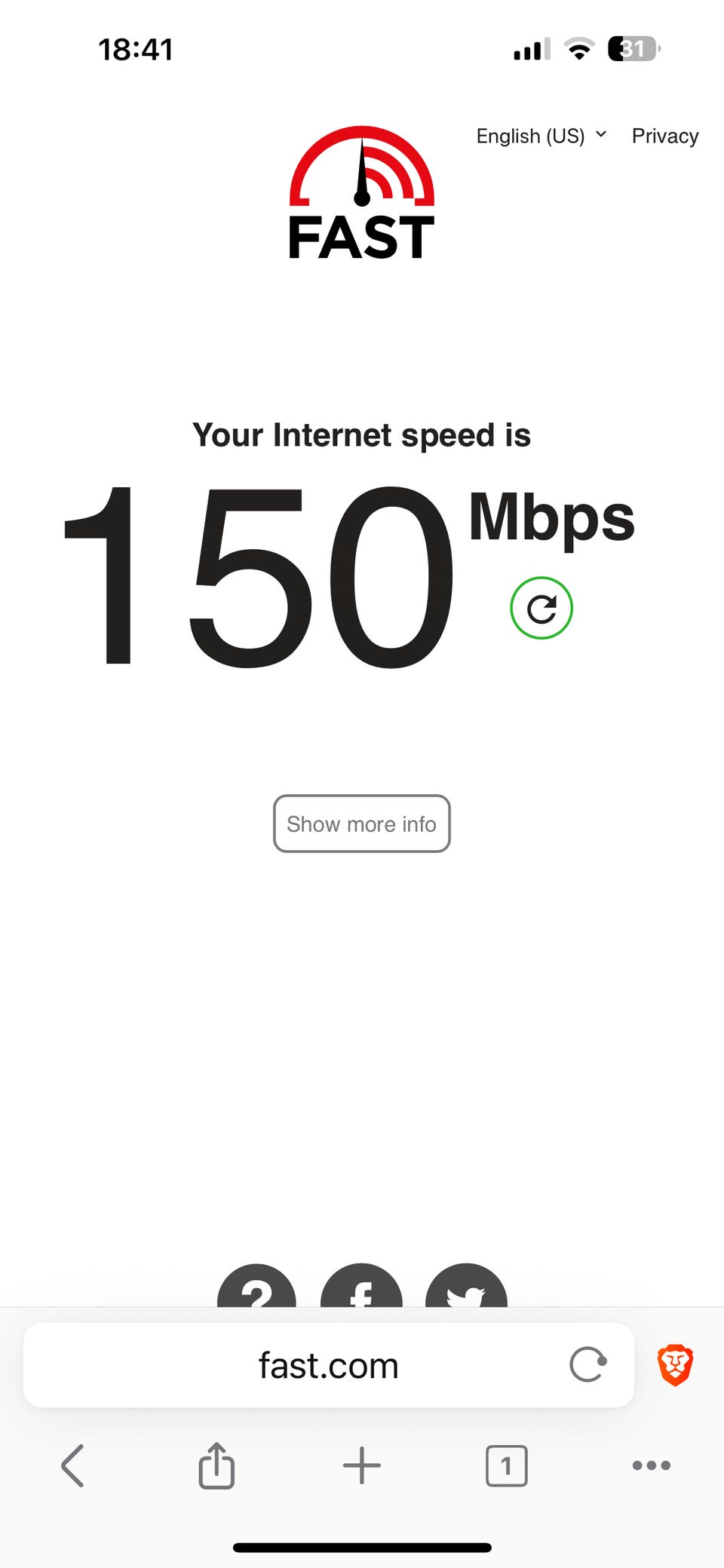
Task: Open the Privacy link
Action: pos(665,136)
